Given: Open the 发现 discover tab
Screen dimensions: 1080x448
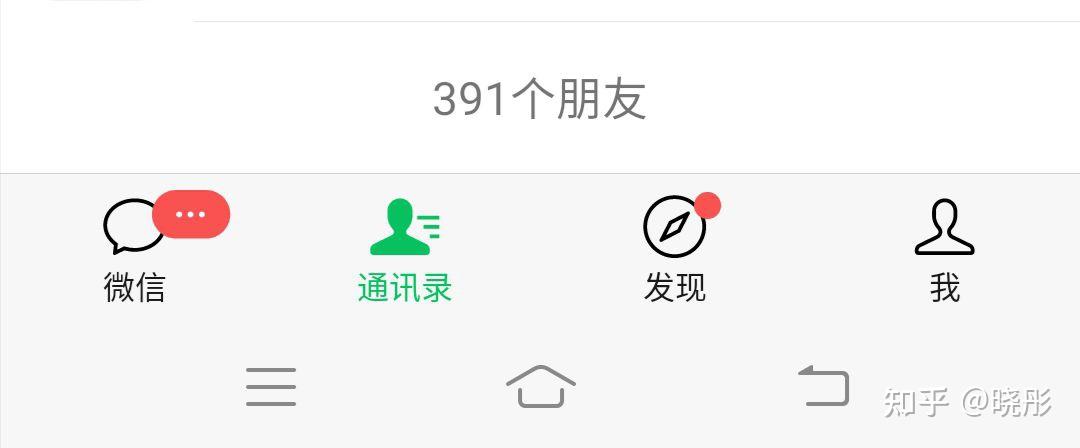Looking at the screenshot, I should (675, 250).
